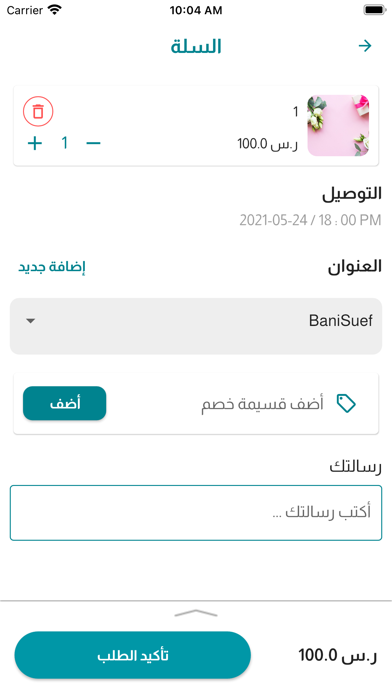Expand the order summary with the up chevron
Viewport: 392px width, 696px height.
click(196, 613)
